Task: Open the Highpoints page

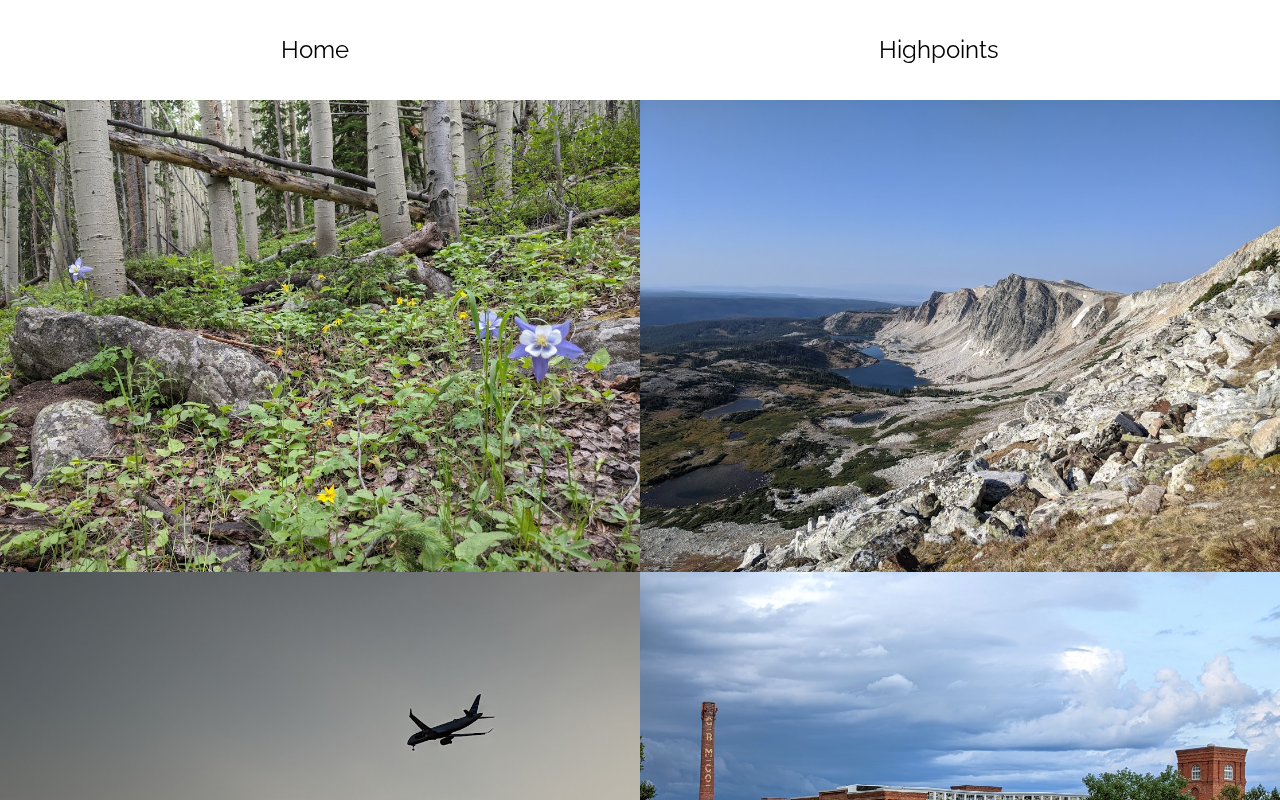Action: [x=938, y=50]
